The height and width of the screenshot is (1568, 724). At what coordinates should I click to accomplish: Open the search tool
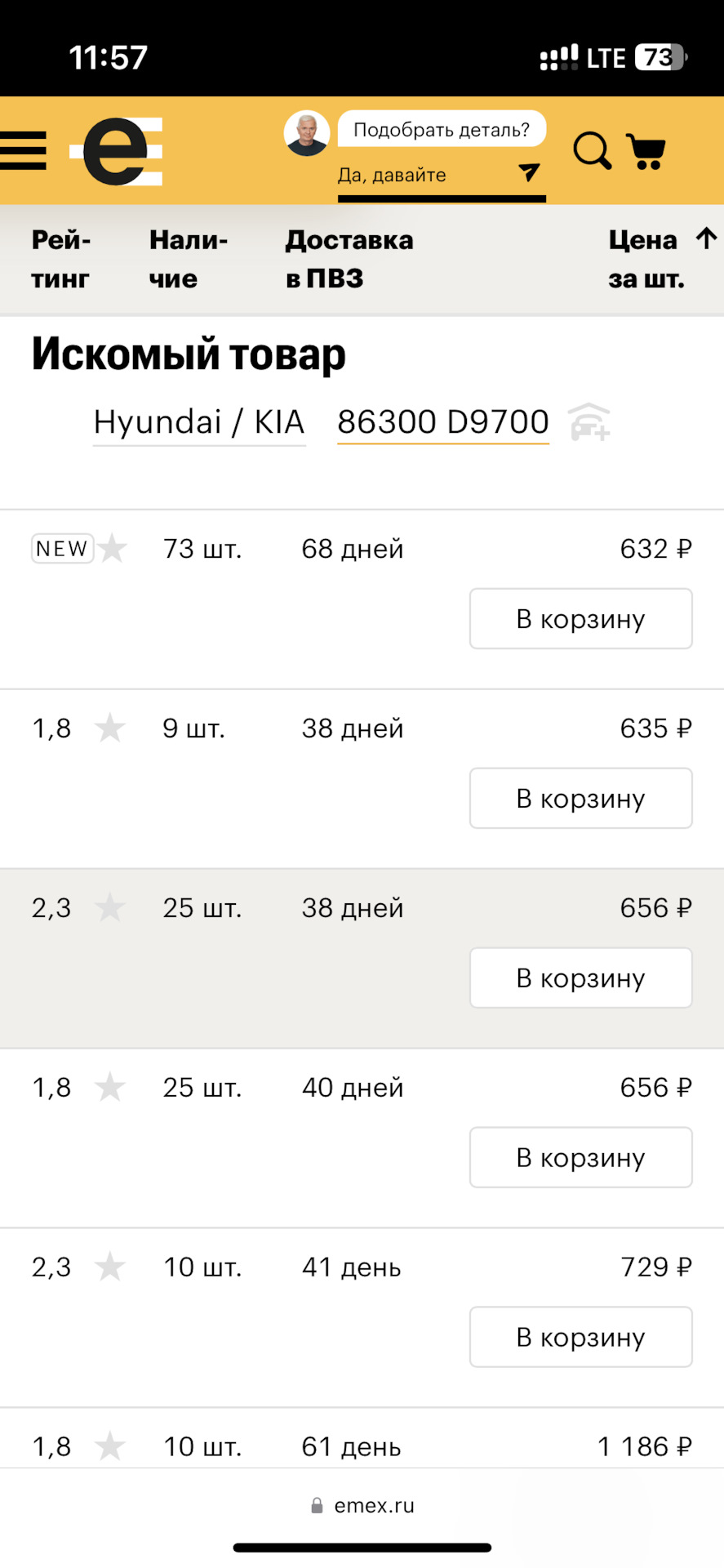click(592, 150)
